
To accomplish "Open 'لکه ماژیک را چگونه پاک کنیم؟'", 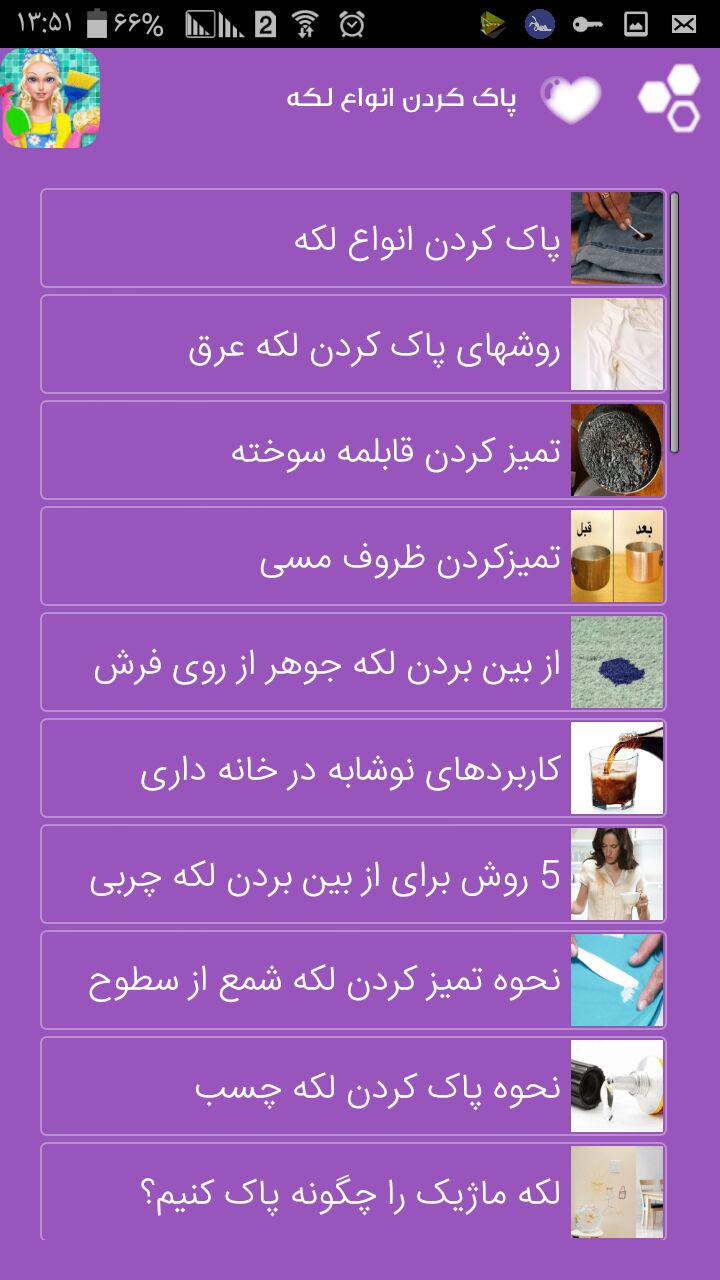I will coord(353,1192).
